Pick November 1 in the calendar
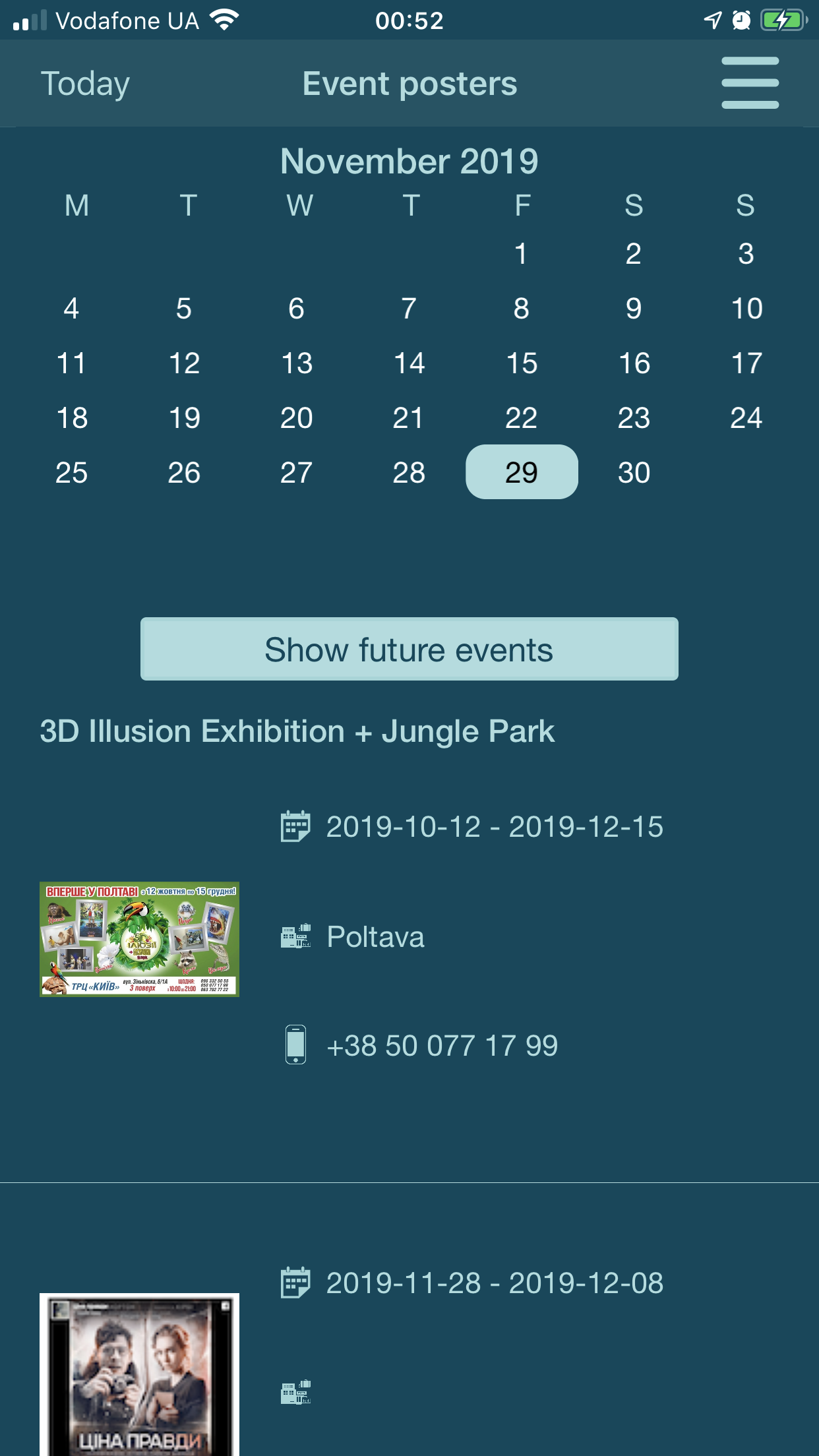The image size is (819, 1456). click(522, 253)
